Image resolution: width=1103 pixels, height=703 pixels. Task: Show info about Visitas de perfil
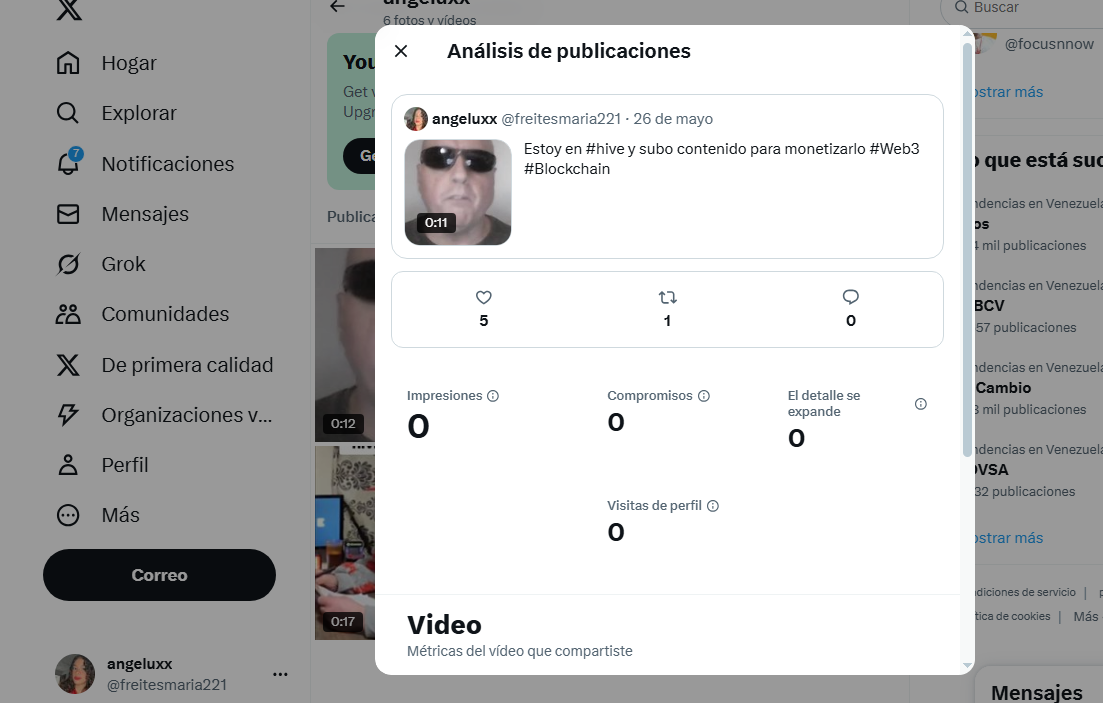[x=713, y=506]
